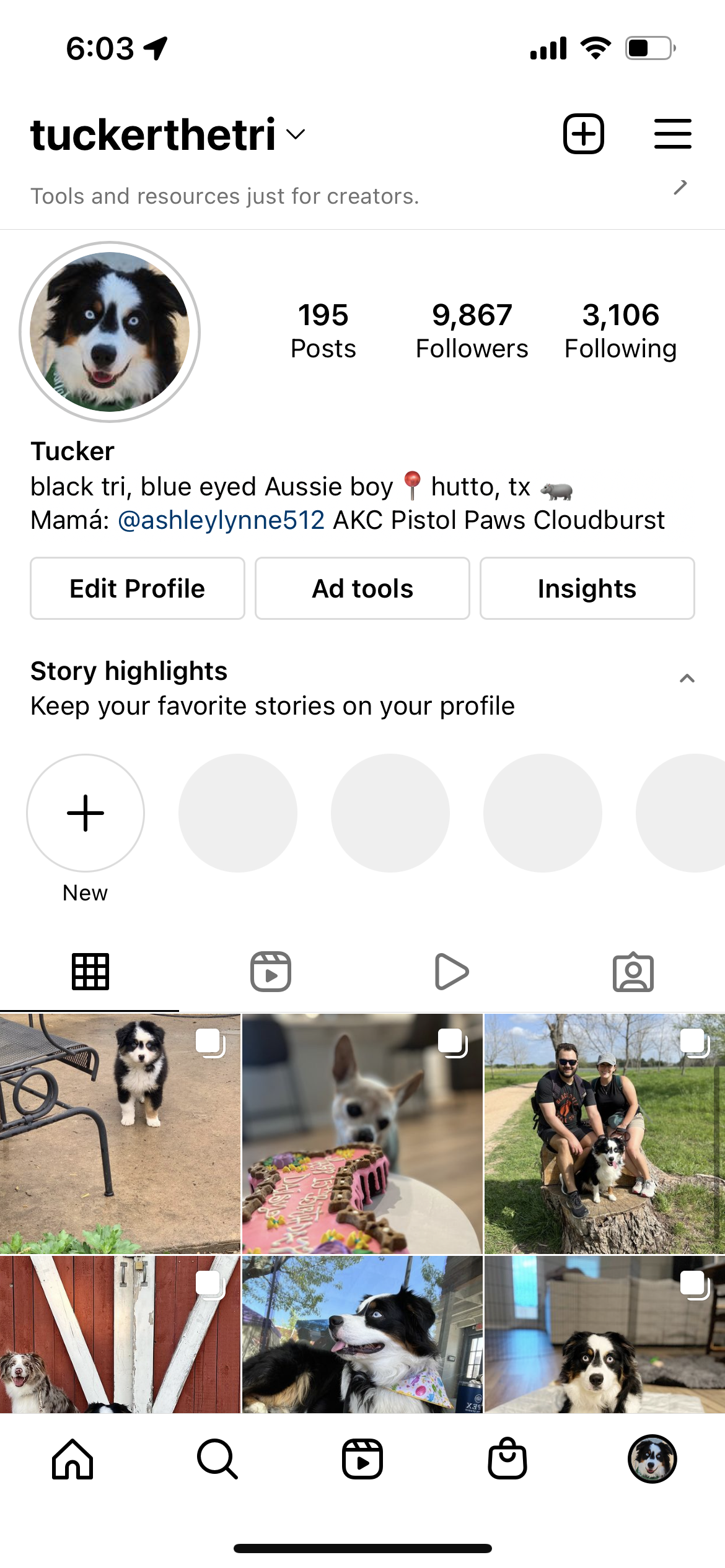Open the shopping bag icon
Viewport: 725px width, 1568px height.
pyautogui.click(x=507, y=1458)
